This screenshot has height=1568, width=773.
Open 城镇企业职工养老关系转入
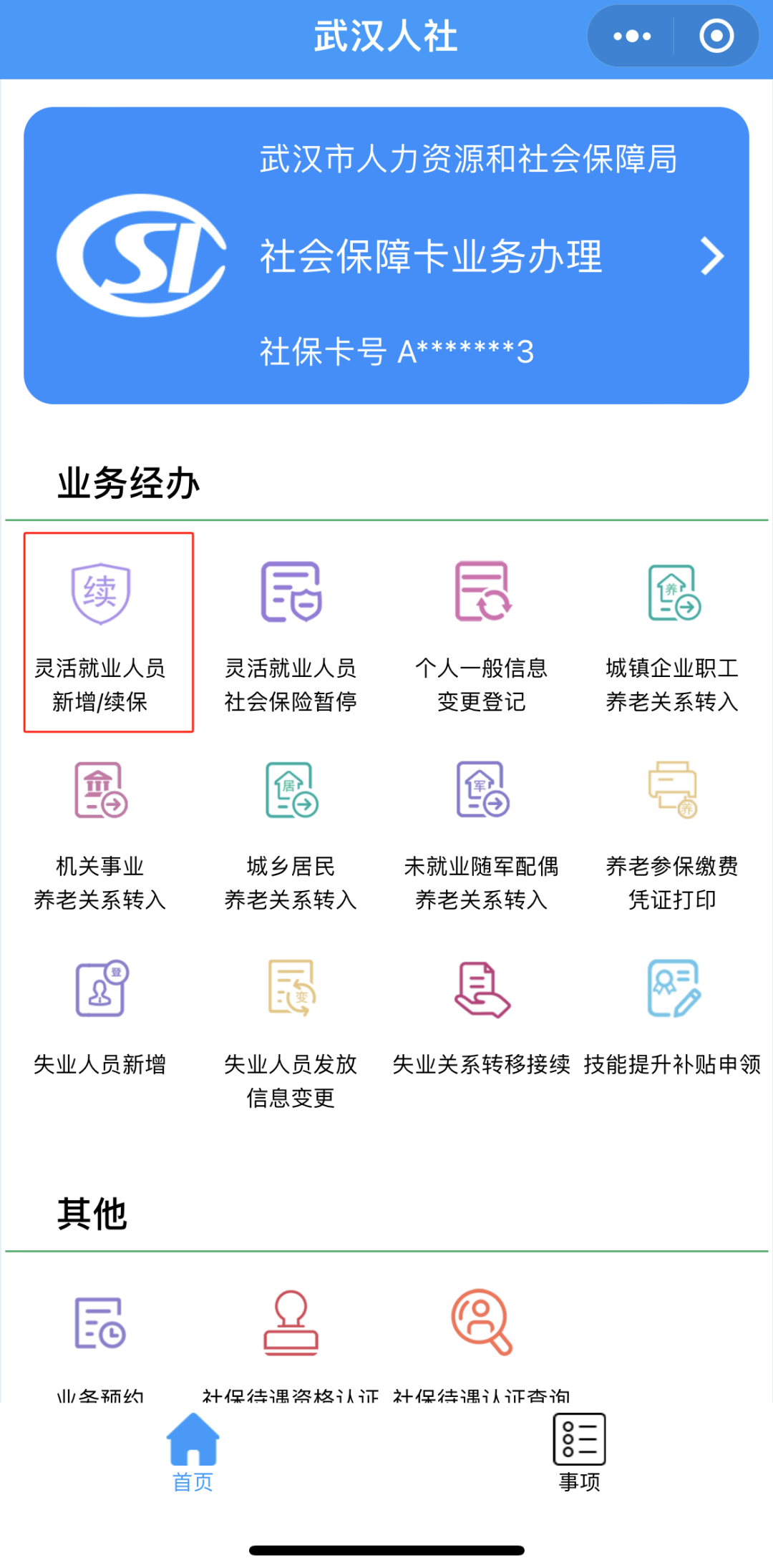click(x=673, y=634)
